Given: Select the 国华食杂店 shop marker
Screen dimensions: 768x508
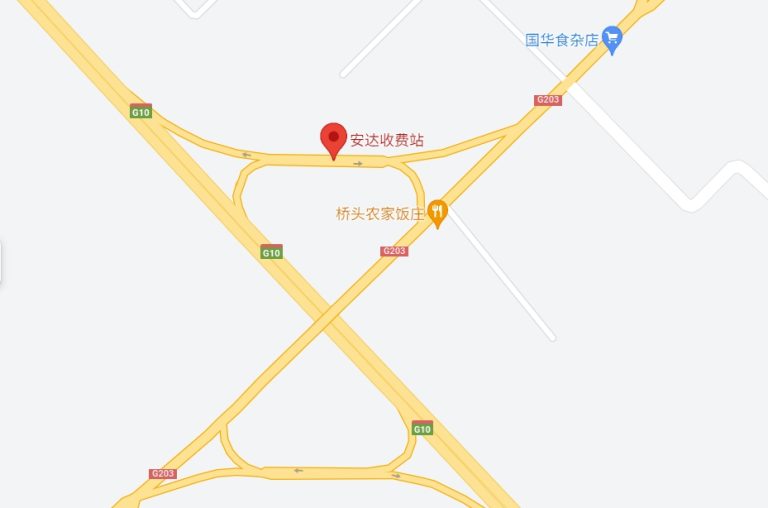Looking at the screenshot, I should point(613,40).
